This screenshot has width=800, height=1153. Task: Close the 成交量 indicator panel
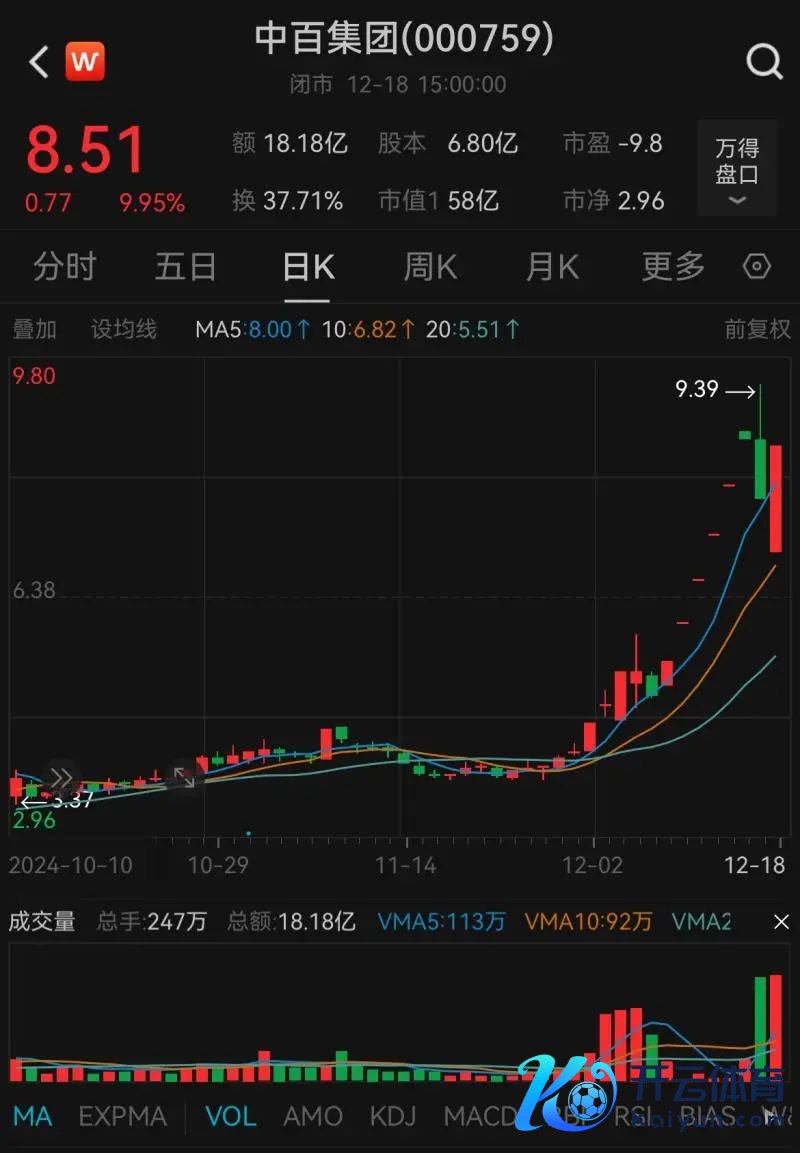coord(781,922)
